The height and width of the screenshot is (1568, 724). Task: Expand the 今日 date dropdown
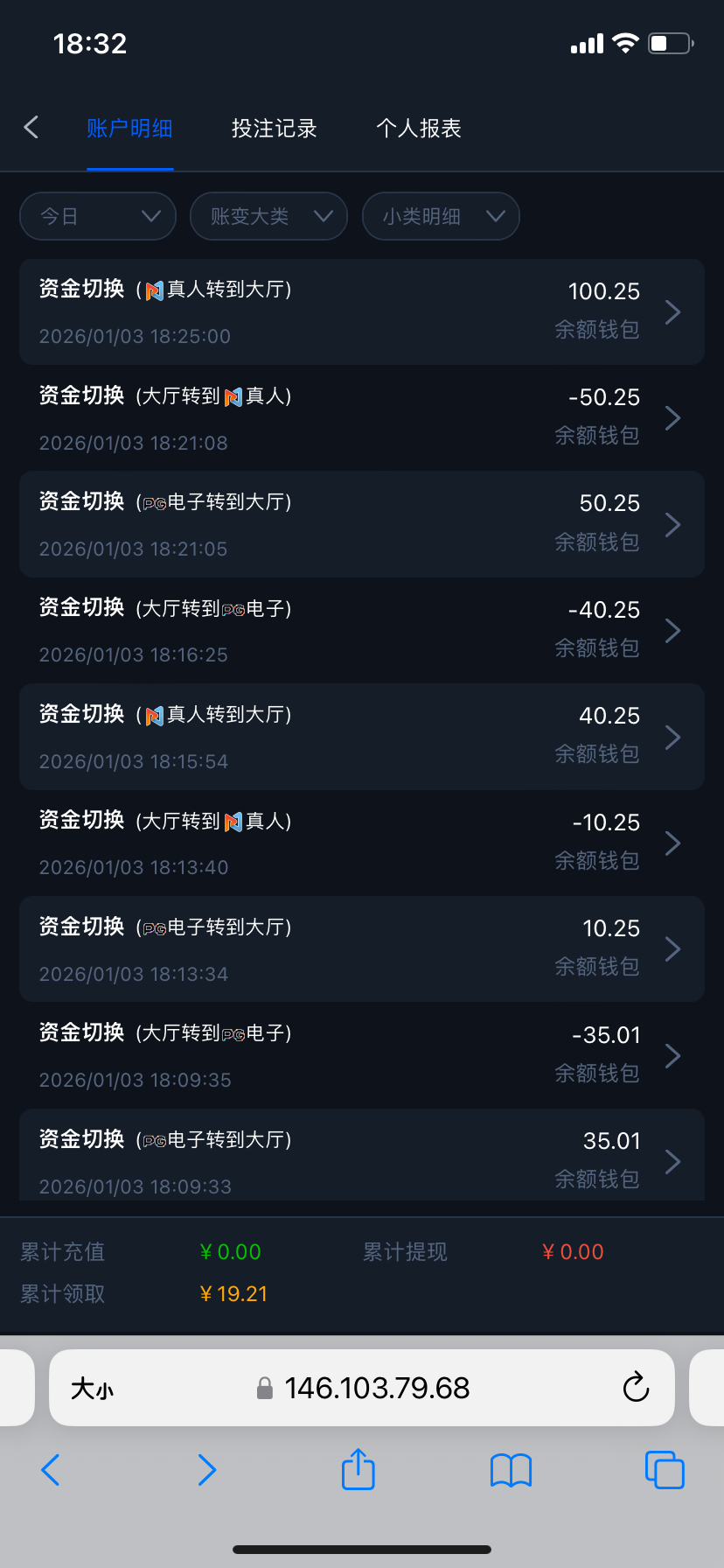98,216
